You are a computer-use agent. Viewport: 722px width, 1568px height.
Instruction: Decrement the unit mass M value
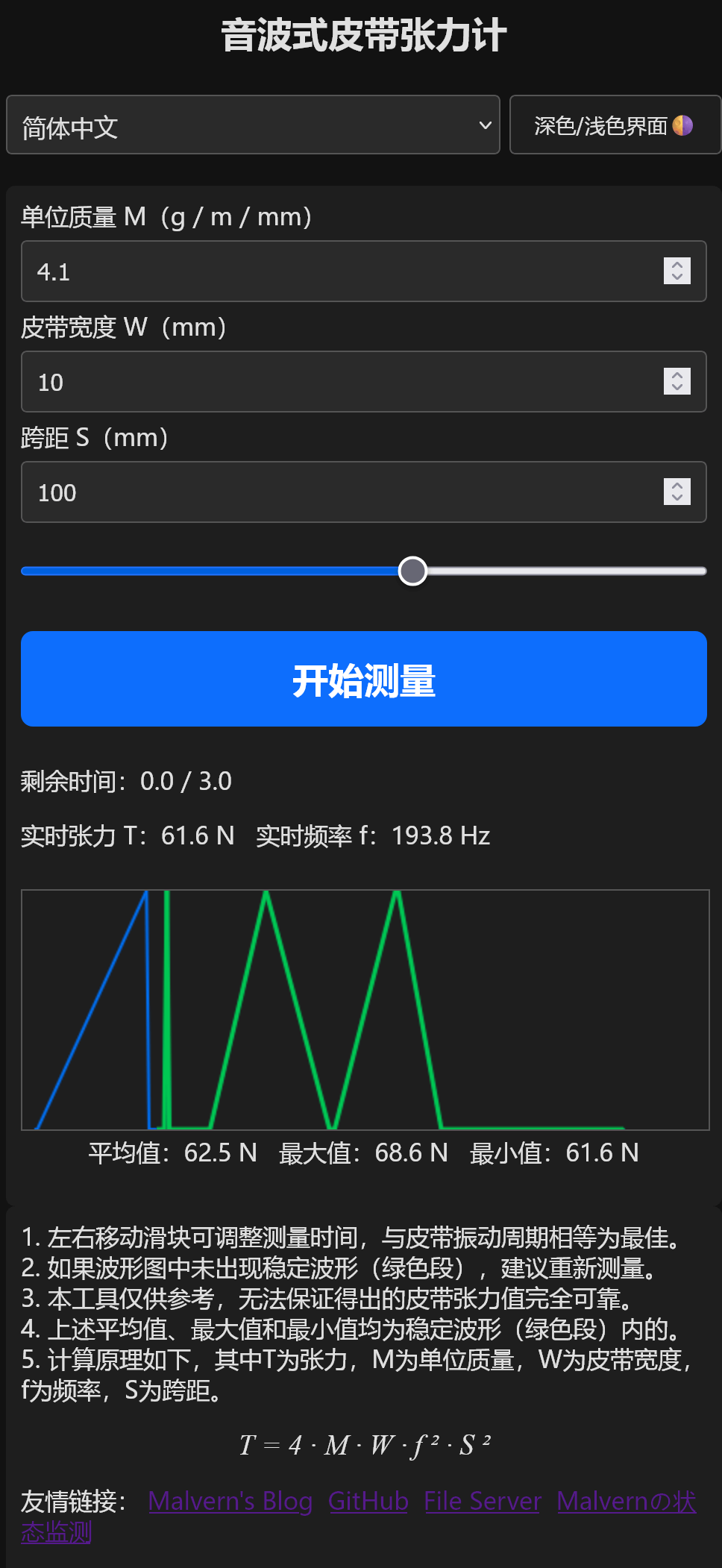[676, 280]
